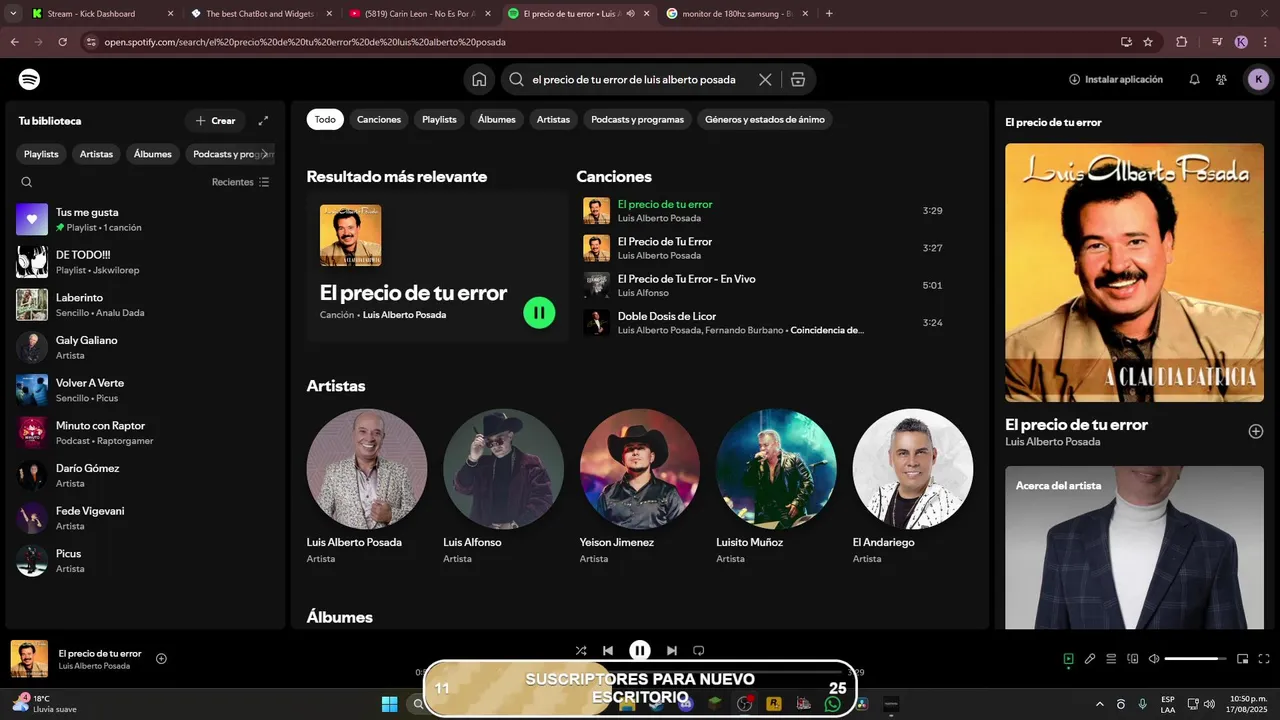Screen dimensions: 1280x720
Task: Select the Canciones filter chip
Action: coord(379,120)
